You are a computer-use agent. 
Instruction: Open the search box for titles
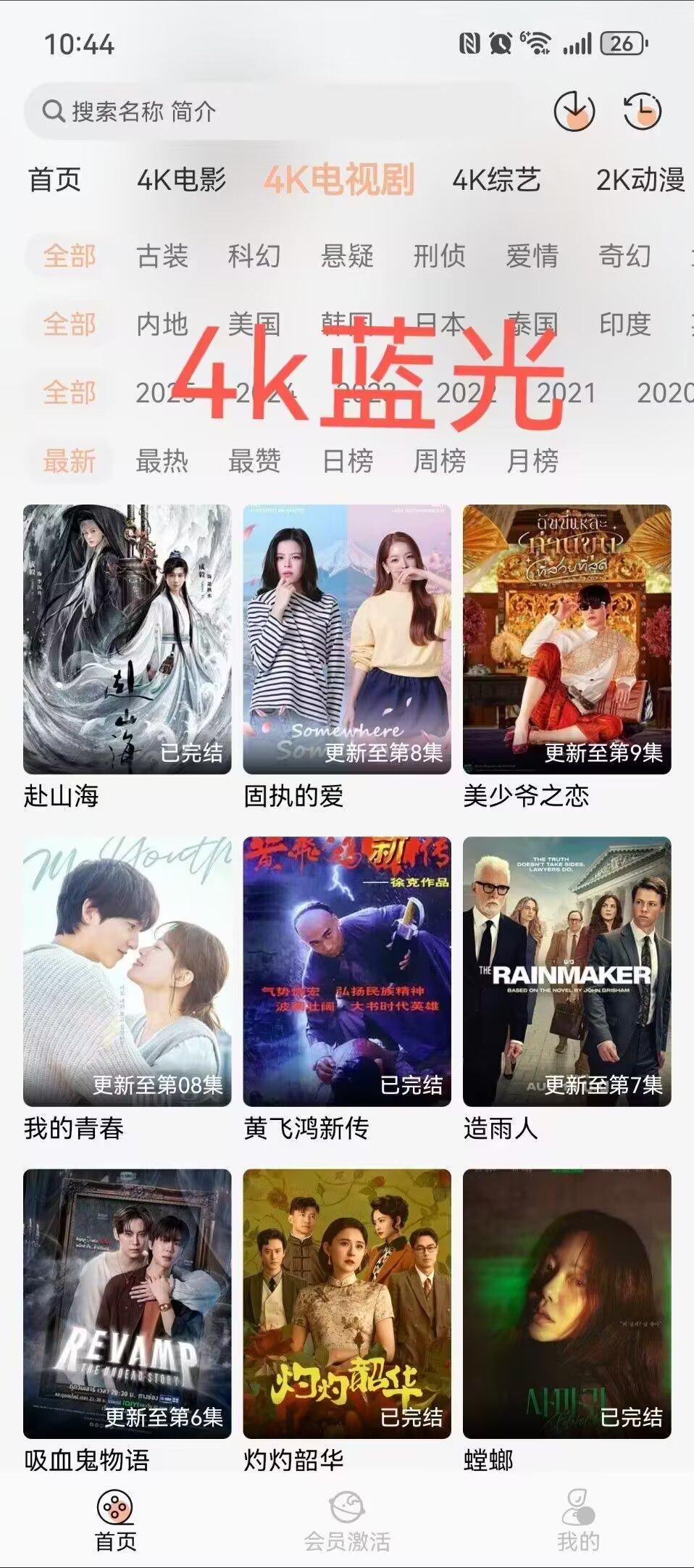tap(275, 112)
